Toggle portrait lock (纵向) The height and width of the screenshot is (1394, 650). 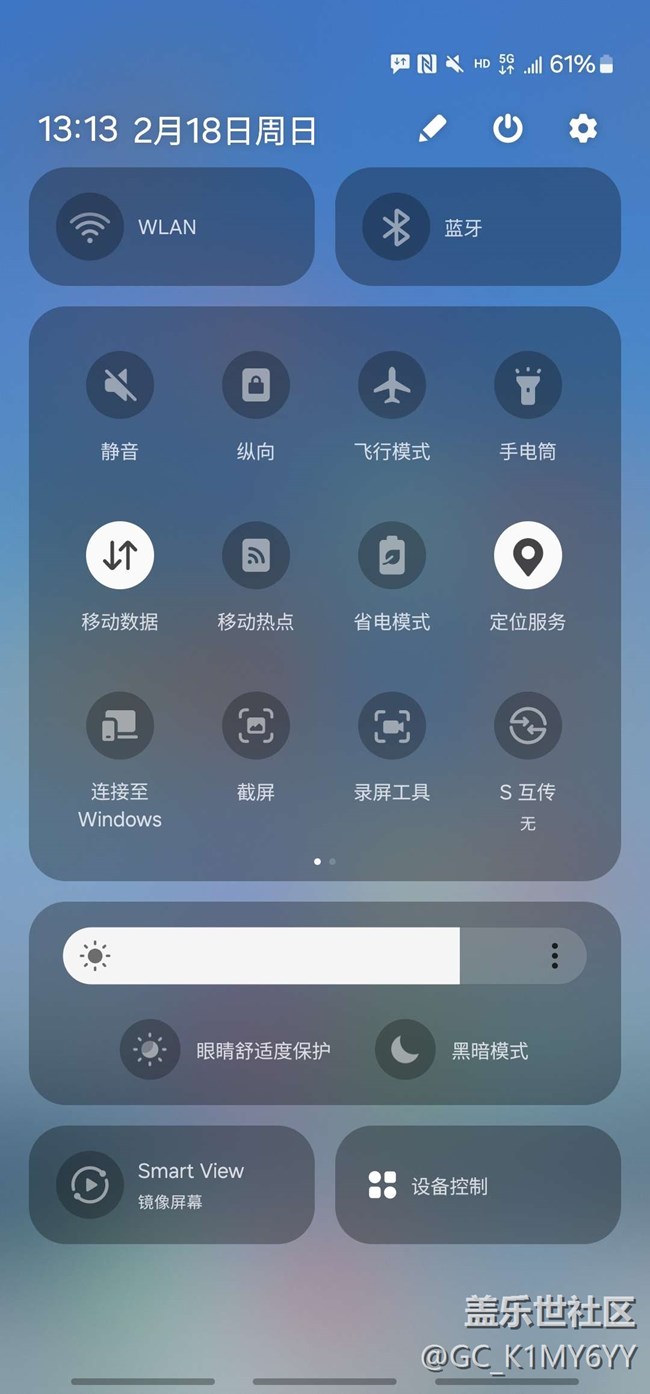256,384
